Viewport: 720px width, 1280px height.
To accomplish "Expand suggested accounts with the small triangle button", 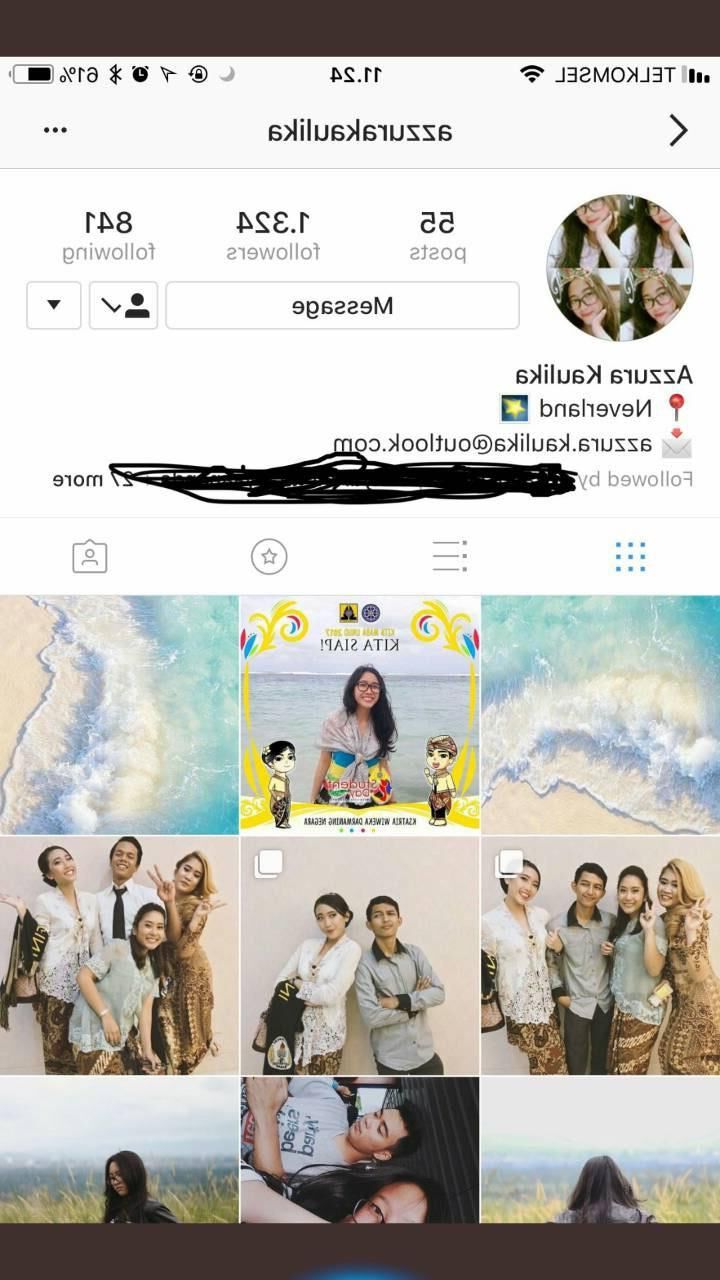I will [54, 306].
